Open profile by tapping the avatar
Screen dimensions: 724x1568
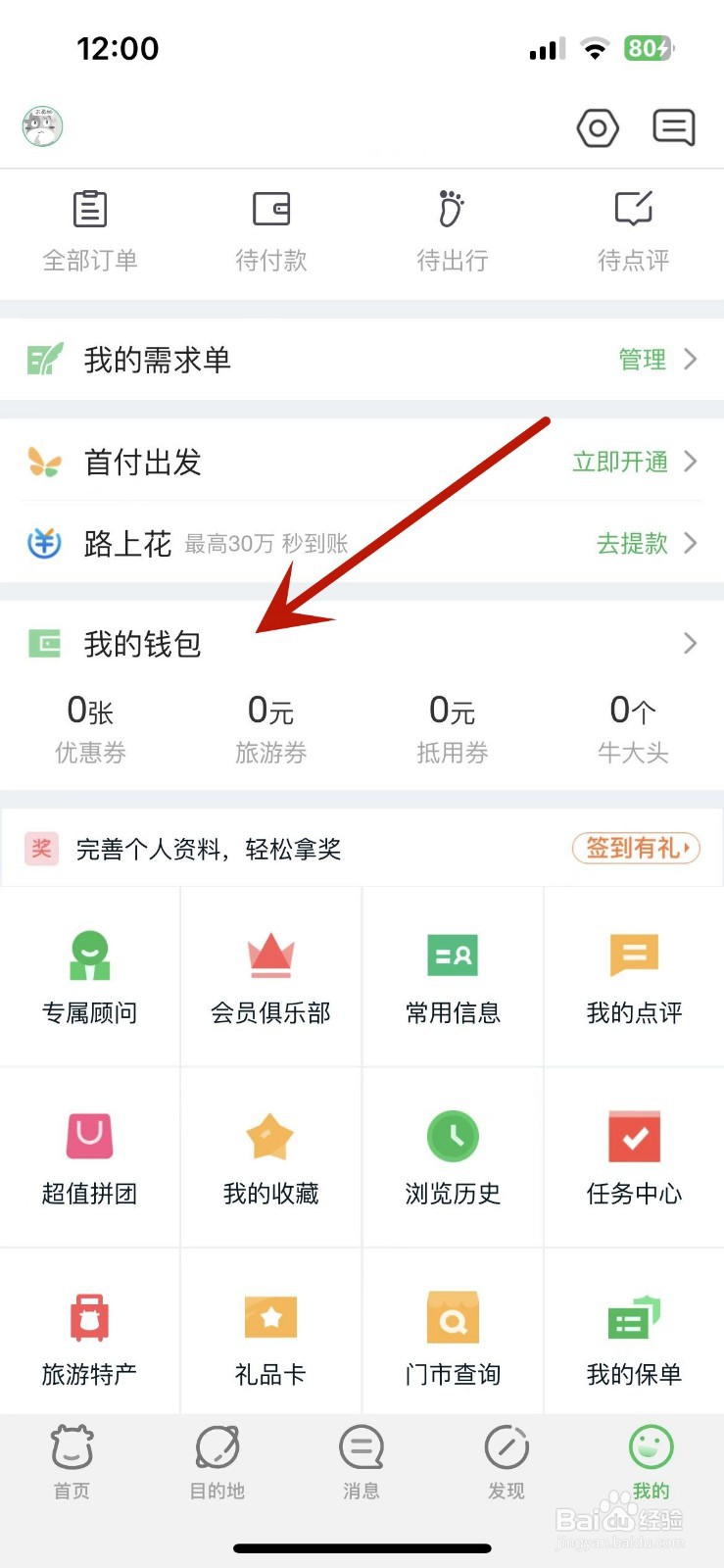41,126
